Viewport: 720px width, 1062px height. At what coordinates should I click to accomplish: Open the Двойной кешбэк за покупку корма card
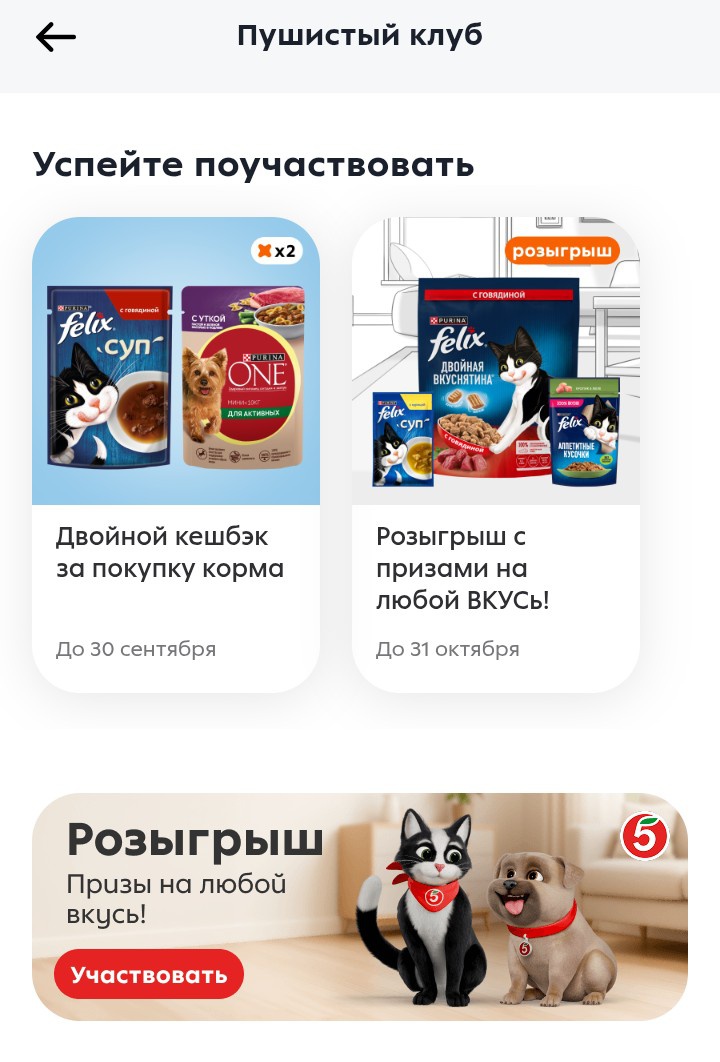[176, 454]
